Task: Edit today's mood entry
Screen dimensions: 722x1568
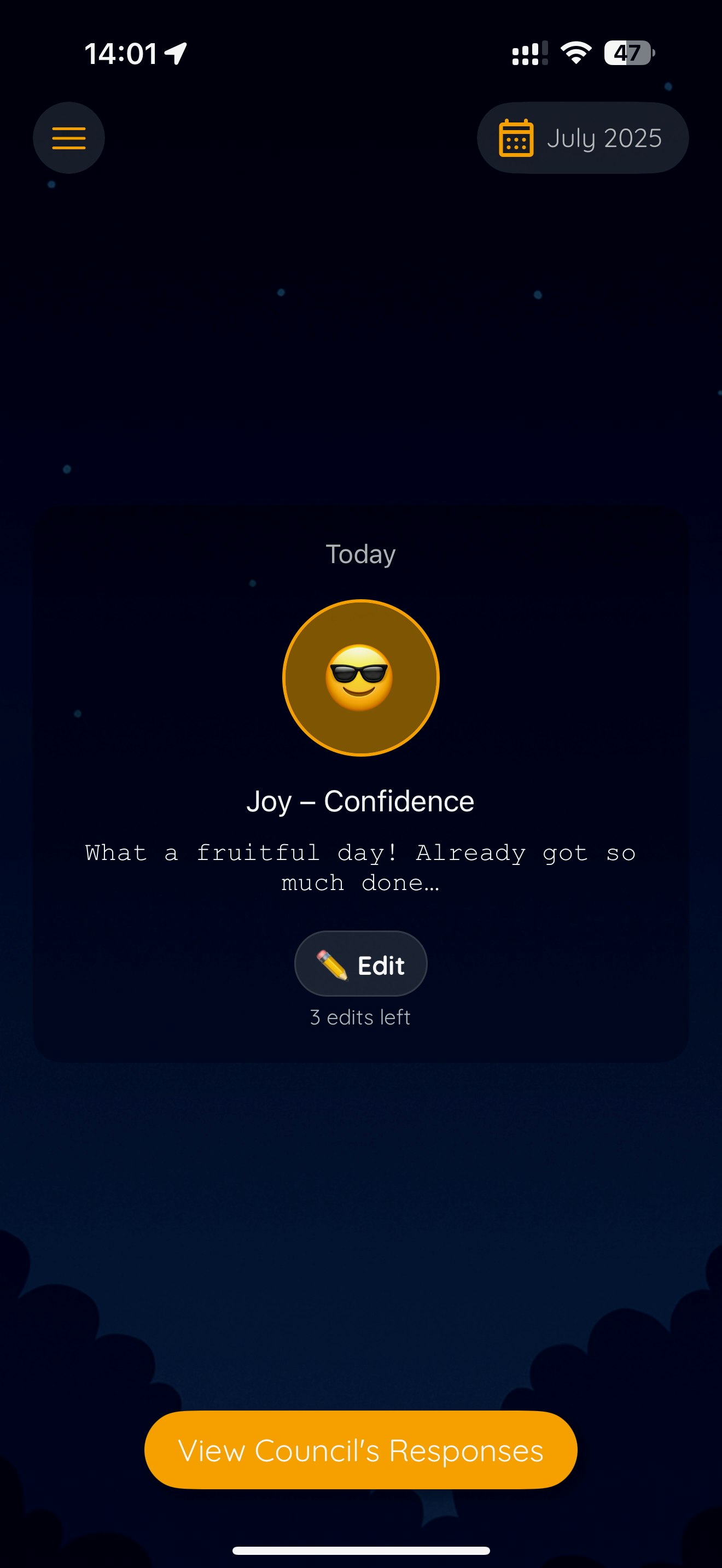Action: (x=360, y=964)
